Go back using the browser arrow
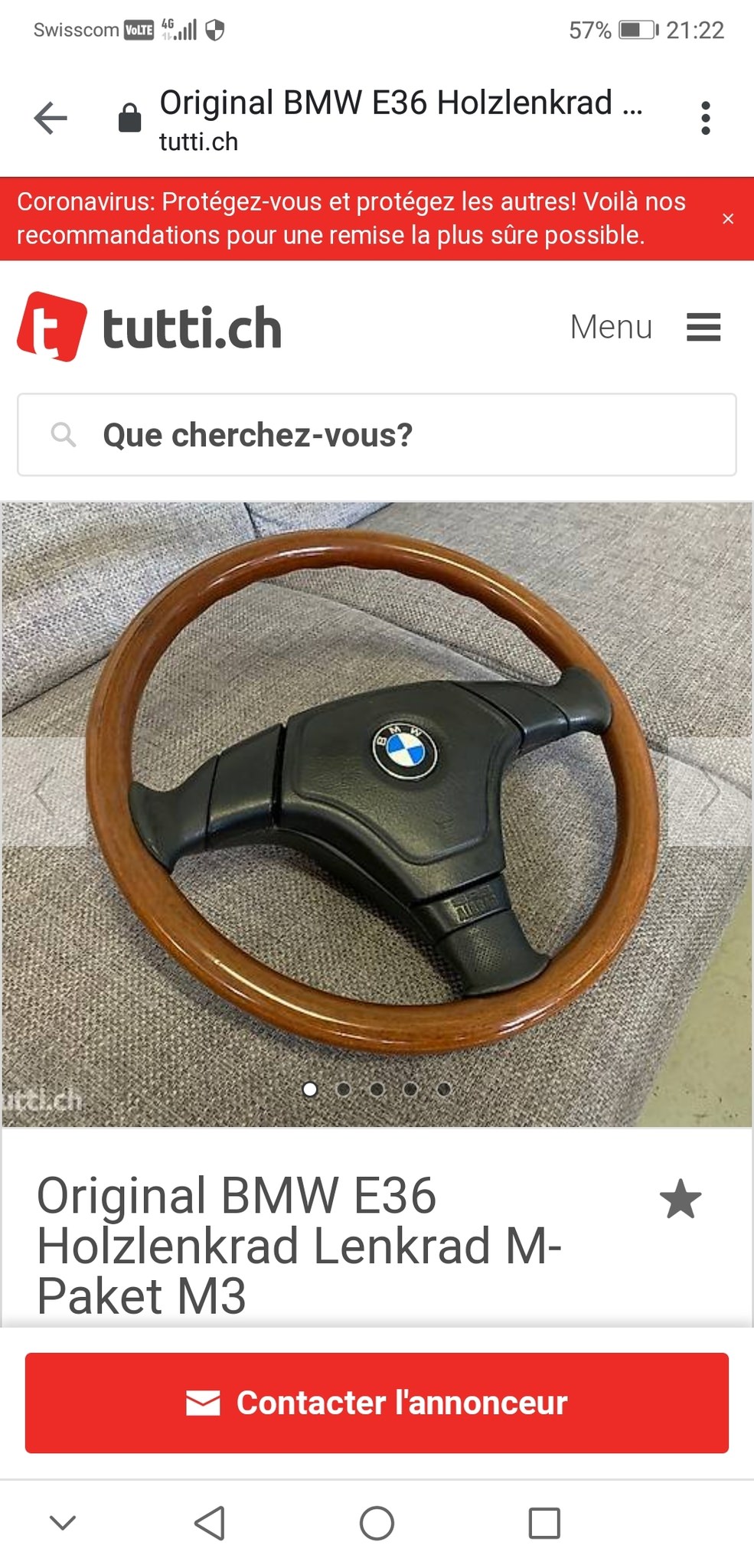 pyautogui.click(x=51, y=118)
